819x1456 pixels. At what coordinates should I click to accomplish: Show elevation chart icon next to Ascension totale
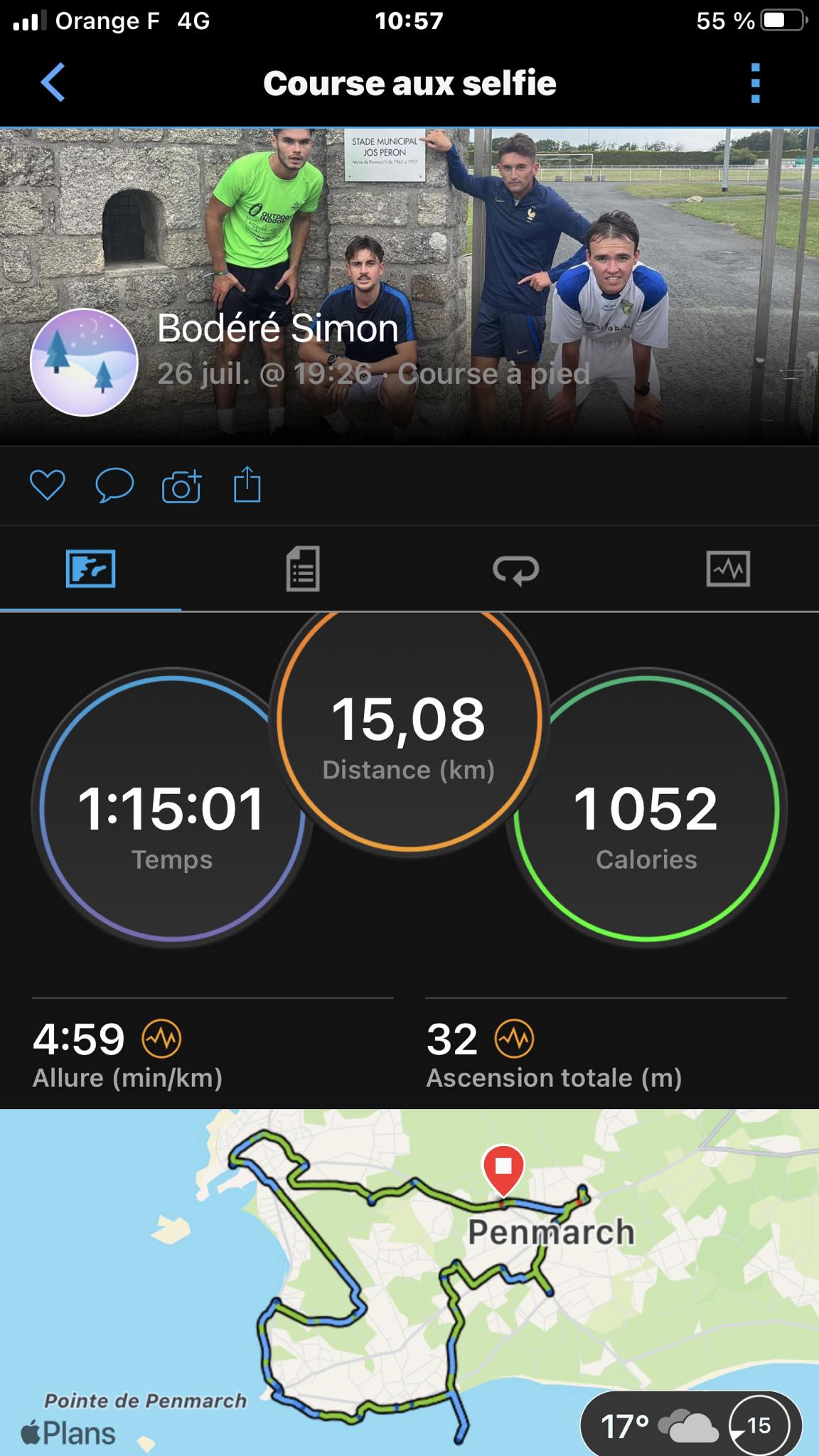[x=514, y=1039]
